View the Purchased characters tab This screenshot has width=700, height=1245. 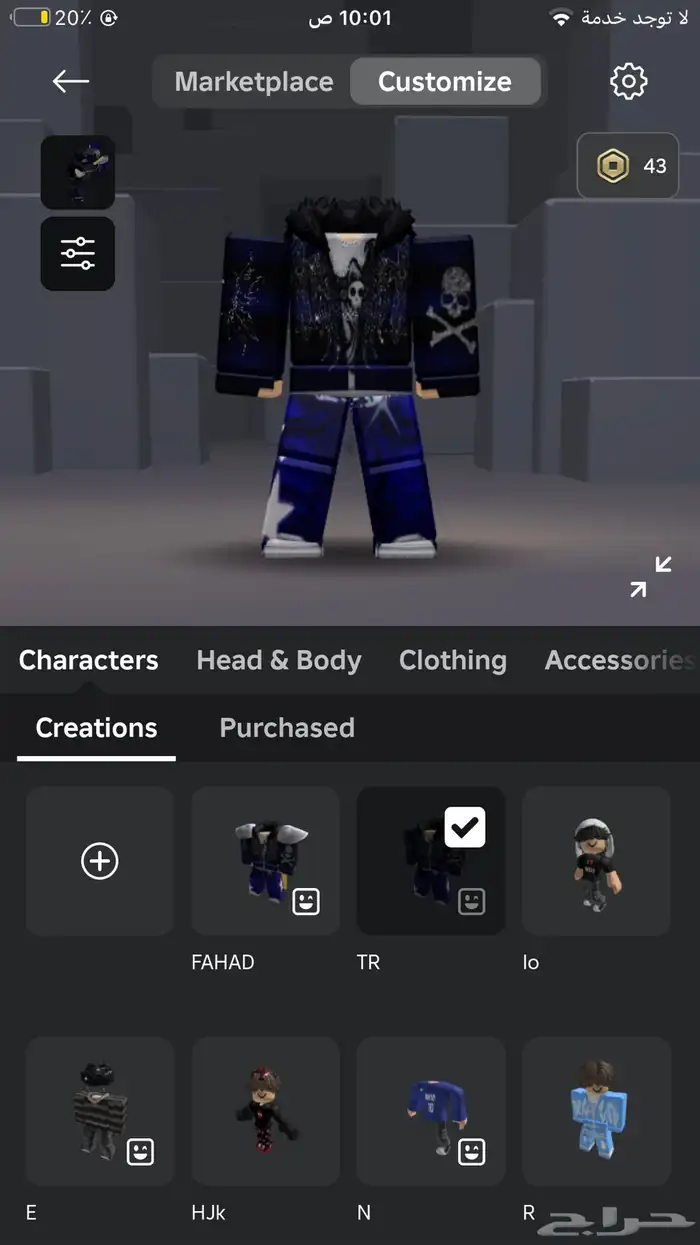(x=287, y=728)
